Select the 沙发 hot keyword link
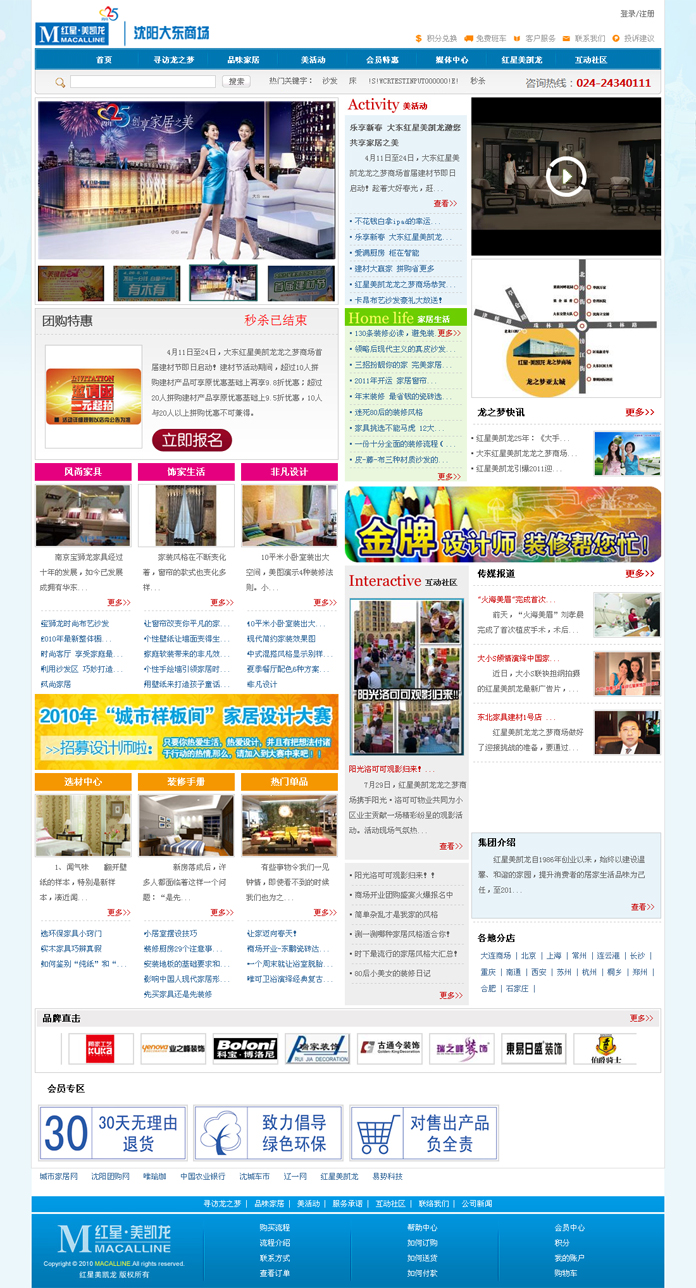The height and width of the screenshot is (1288, 696). 329,81
